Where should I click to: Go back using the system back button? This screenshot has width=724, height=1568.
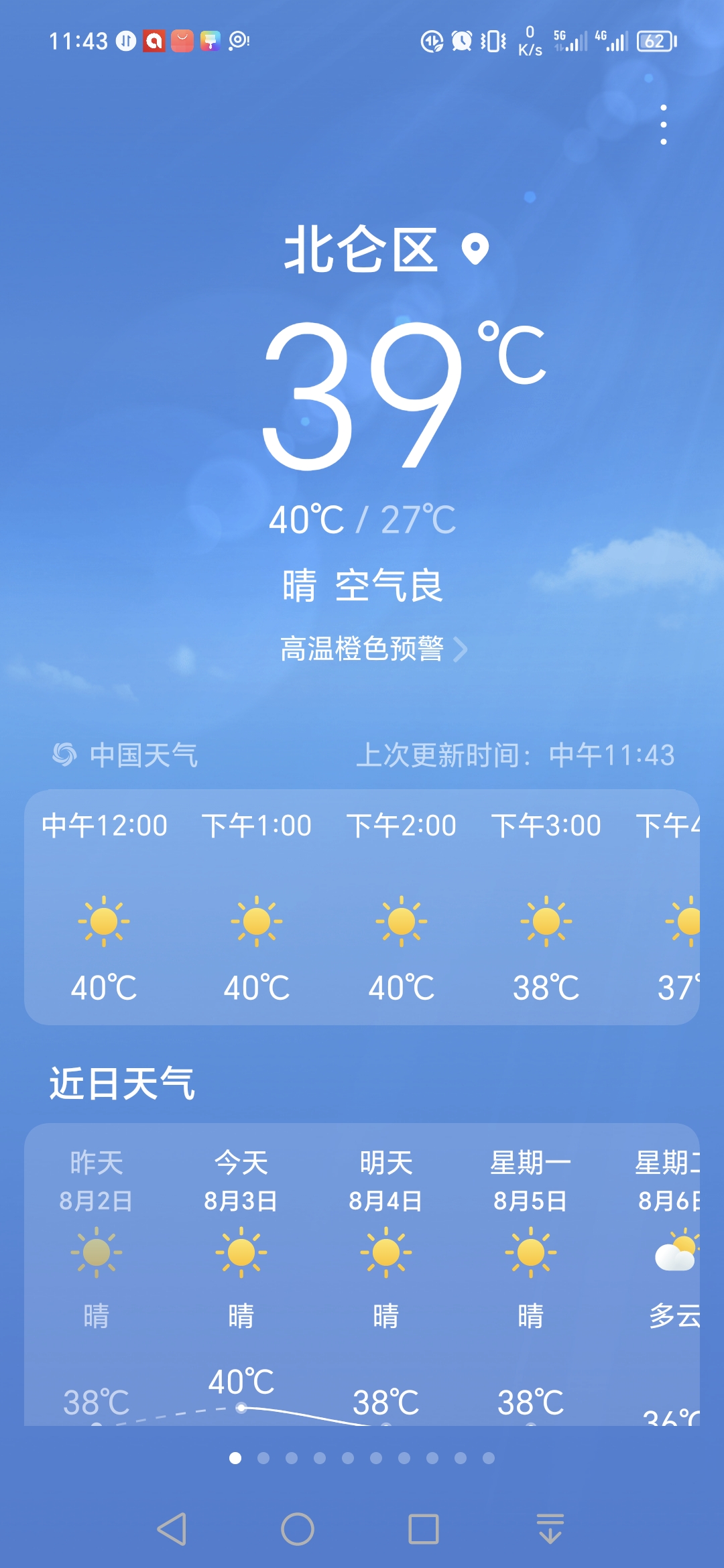point(172,1529)
